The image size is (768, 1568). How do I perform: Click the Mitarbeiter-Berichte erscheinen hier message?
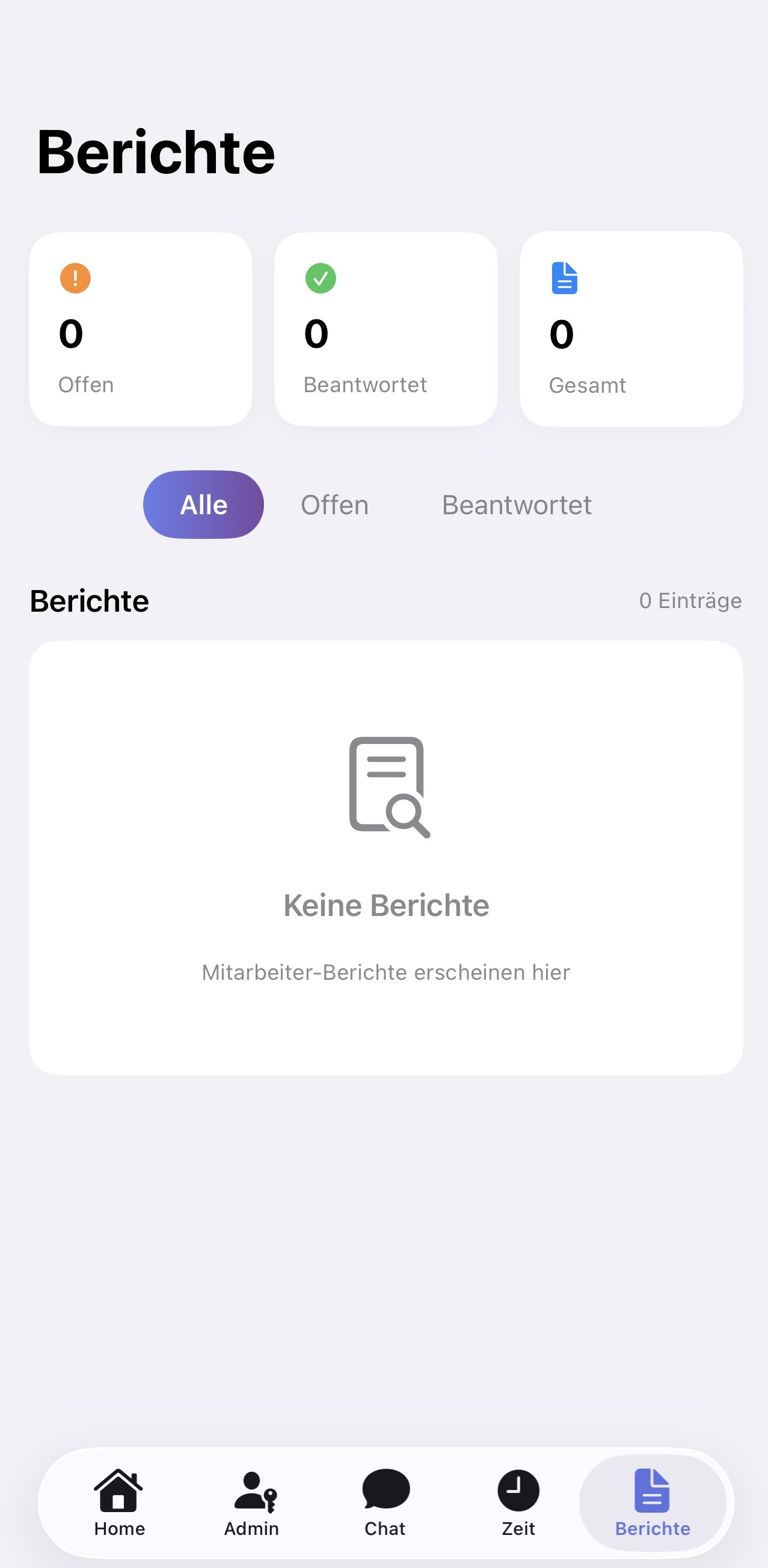point(386,972)
